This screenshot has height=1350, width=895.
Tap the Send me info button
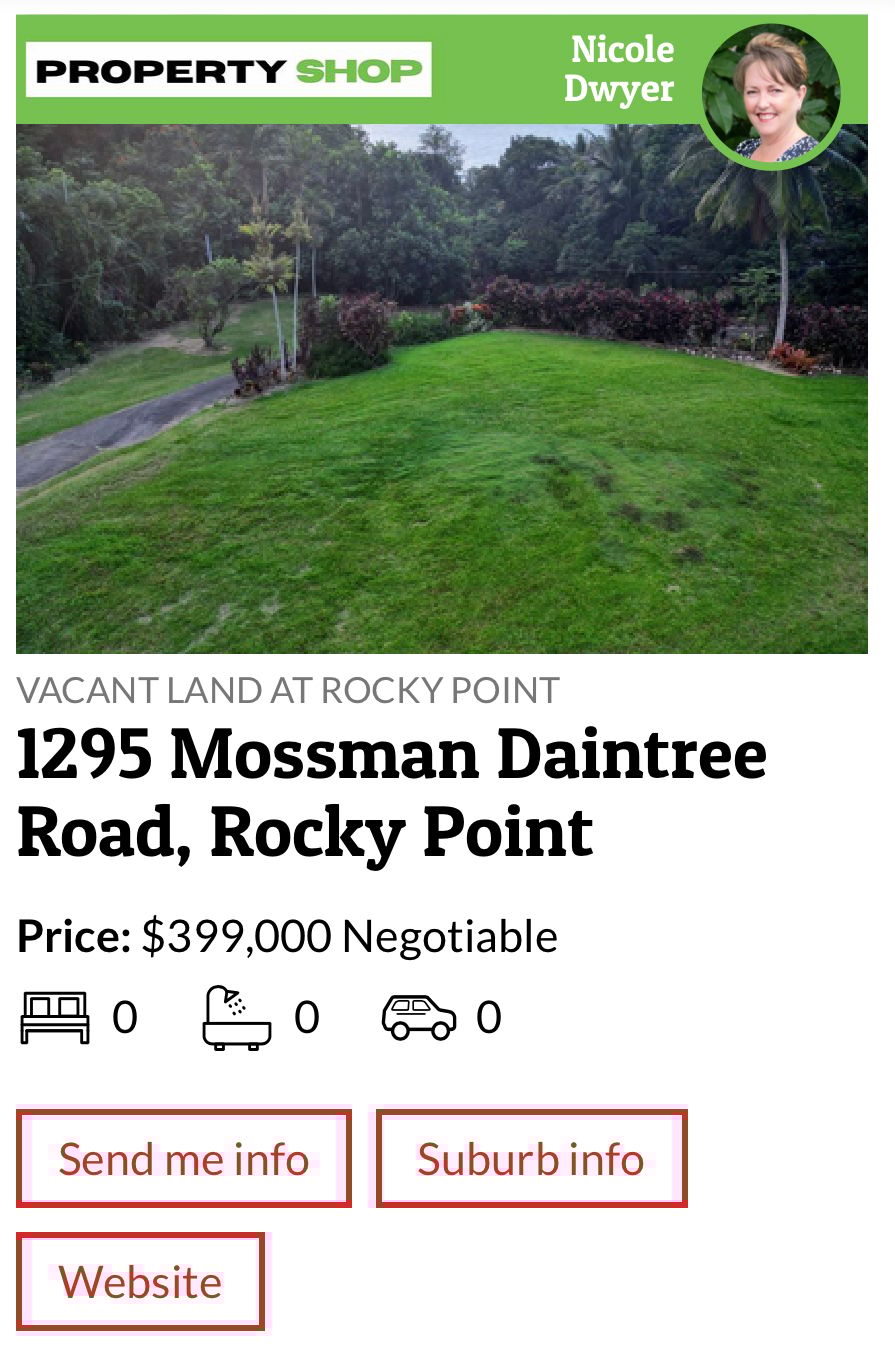click(x=184, y=1158)
